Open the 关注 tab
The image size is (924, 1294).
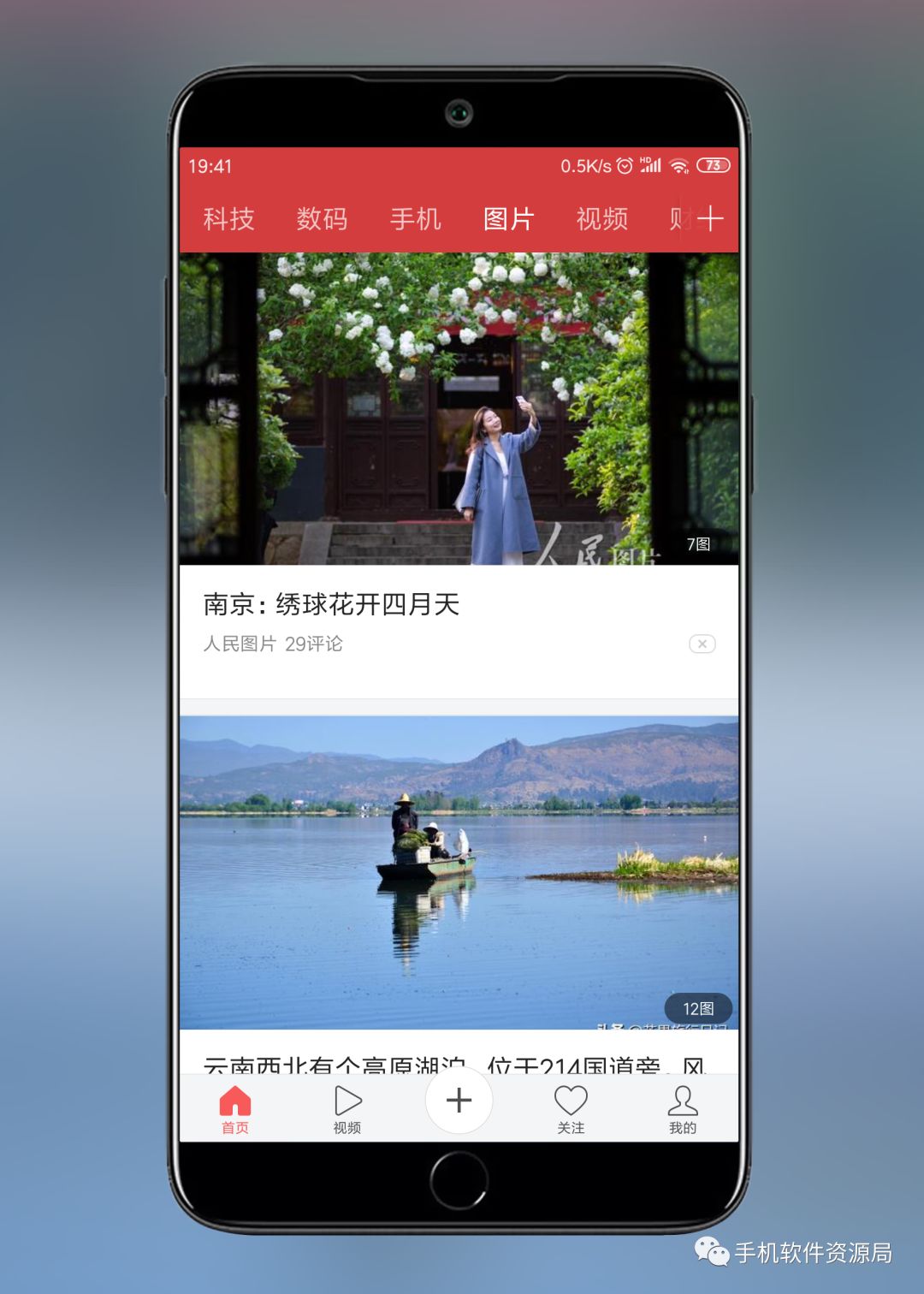click(x=571, y=1109)
